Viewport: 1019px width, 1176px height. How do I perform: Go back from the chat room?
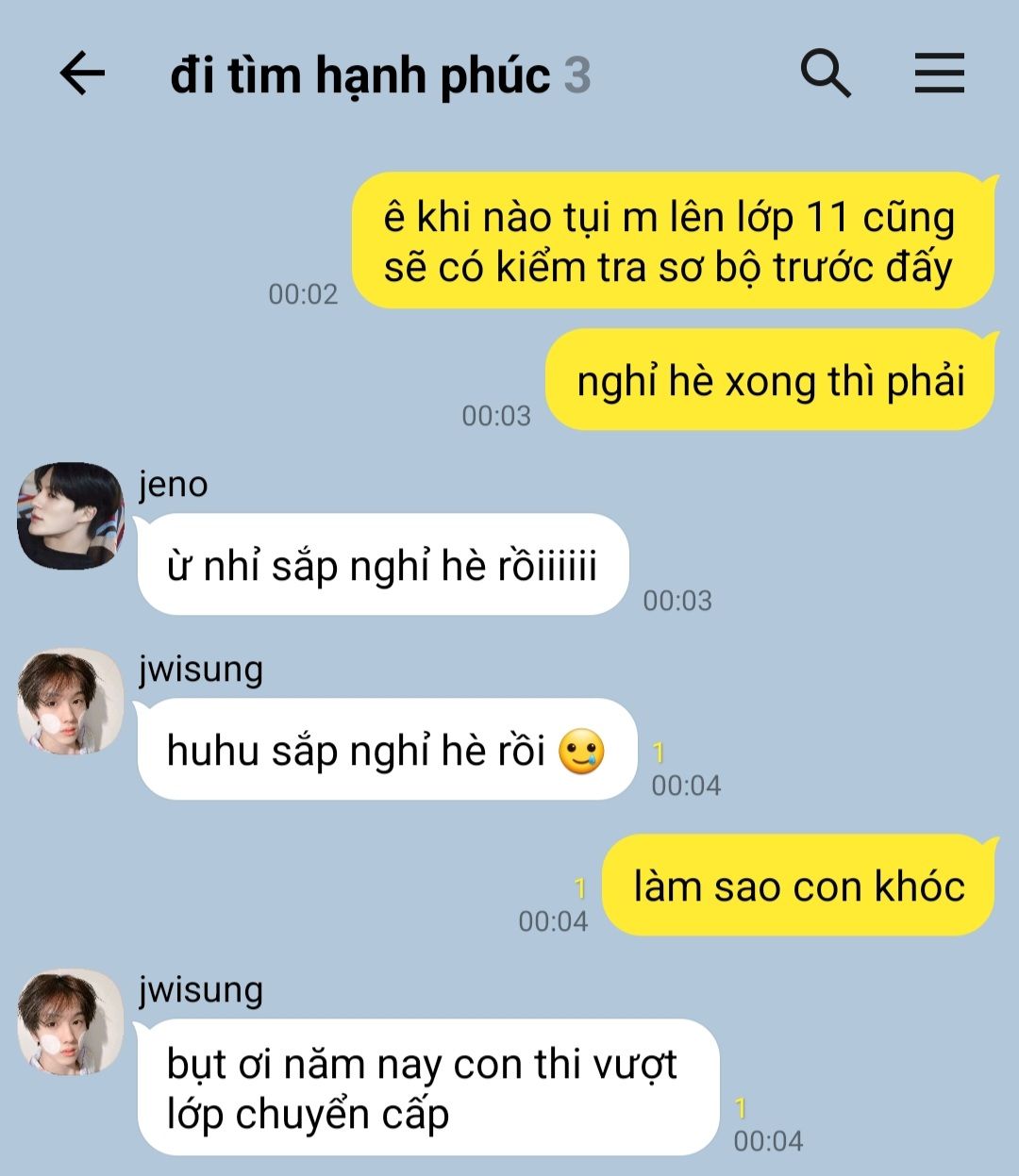[x=82, y=74]
